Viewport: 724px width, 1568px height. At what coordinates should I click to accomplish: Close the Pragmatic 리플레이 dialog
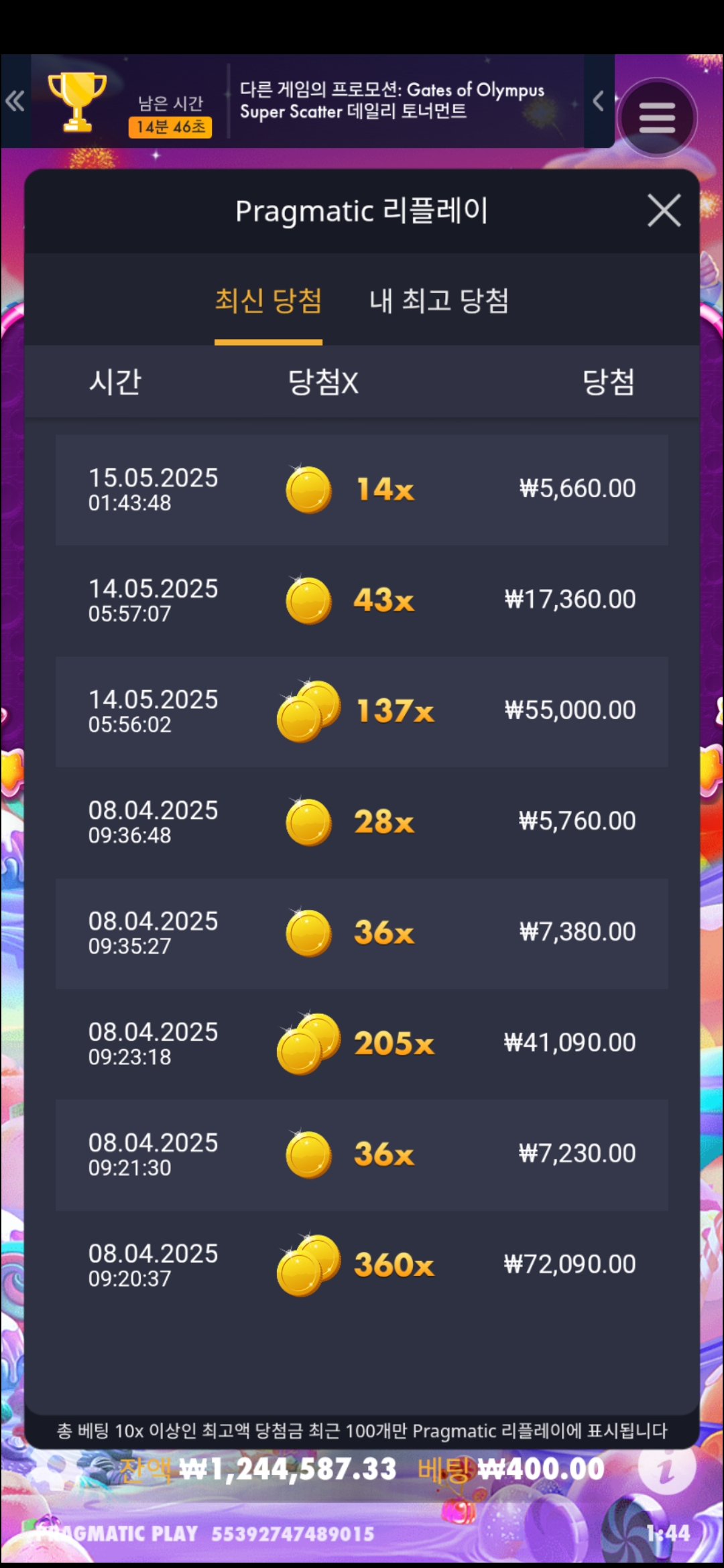[x=664, y=211]
